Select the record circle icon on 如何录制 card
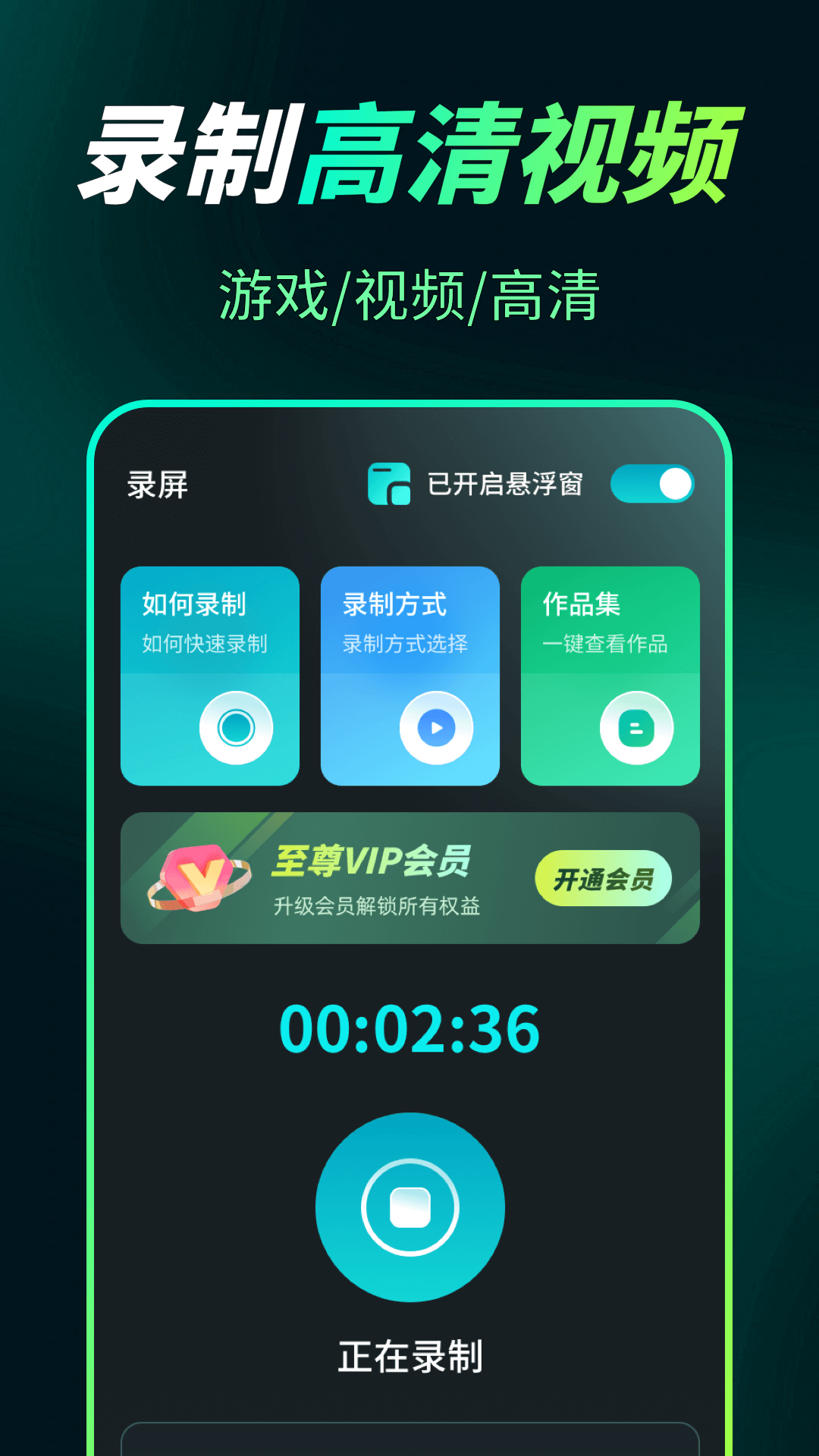Viewport: 819px width, 1456px height. (235, 726)
